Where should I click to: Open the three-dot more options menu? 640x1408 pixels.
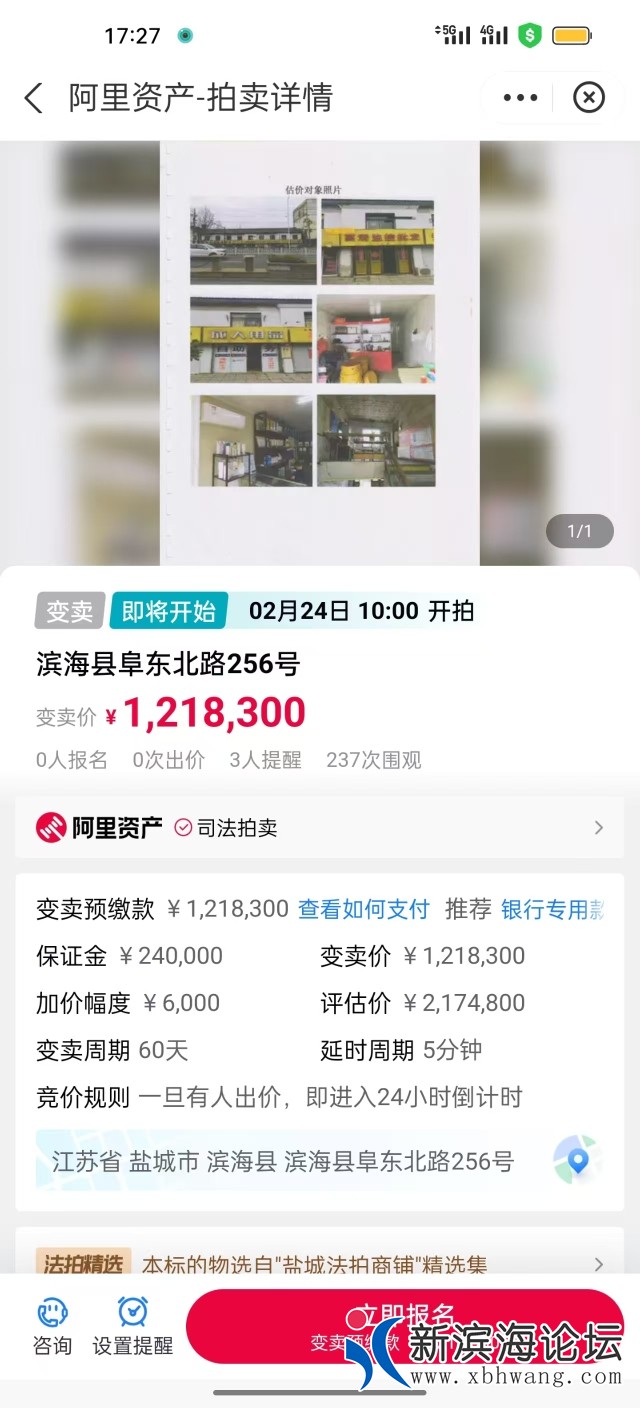coord(520,98)
